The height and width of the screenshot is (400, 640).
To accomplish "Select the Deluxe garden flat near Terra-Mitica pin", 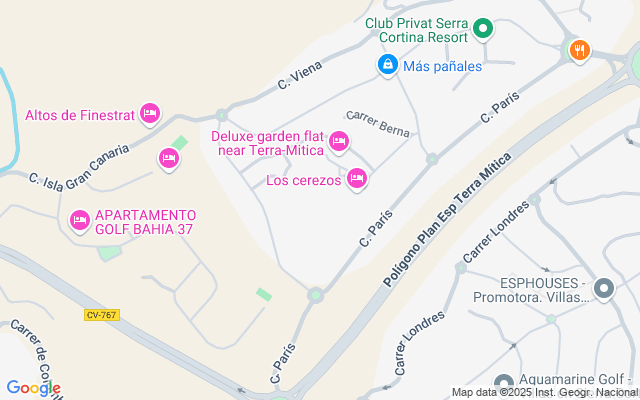I will point(339,142).
